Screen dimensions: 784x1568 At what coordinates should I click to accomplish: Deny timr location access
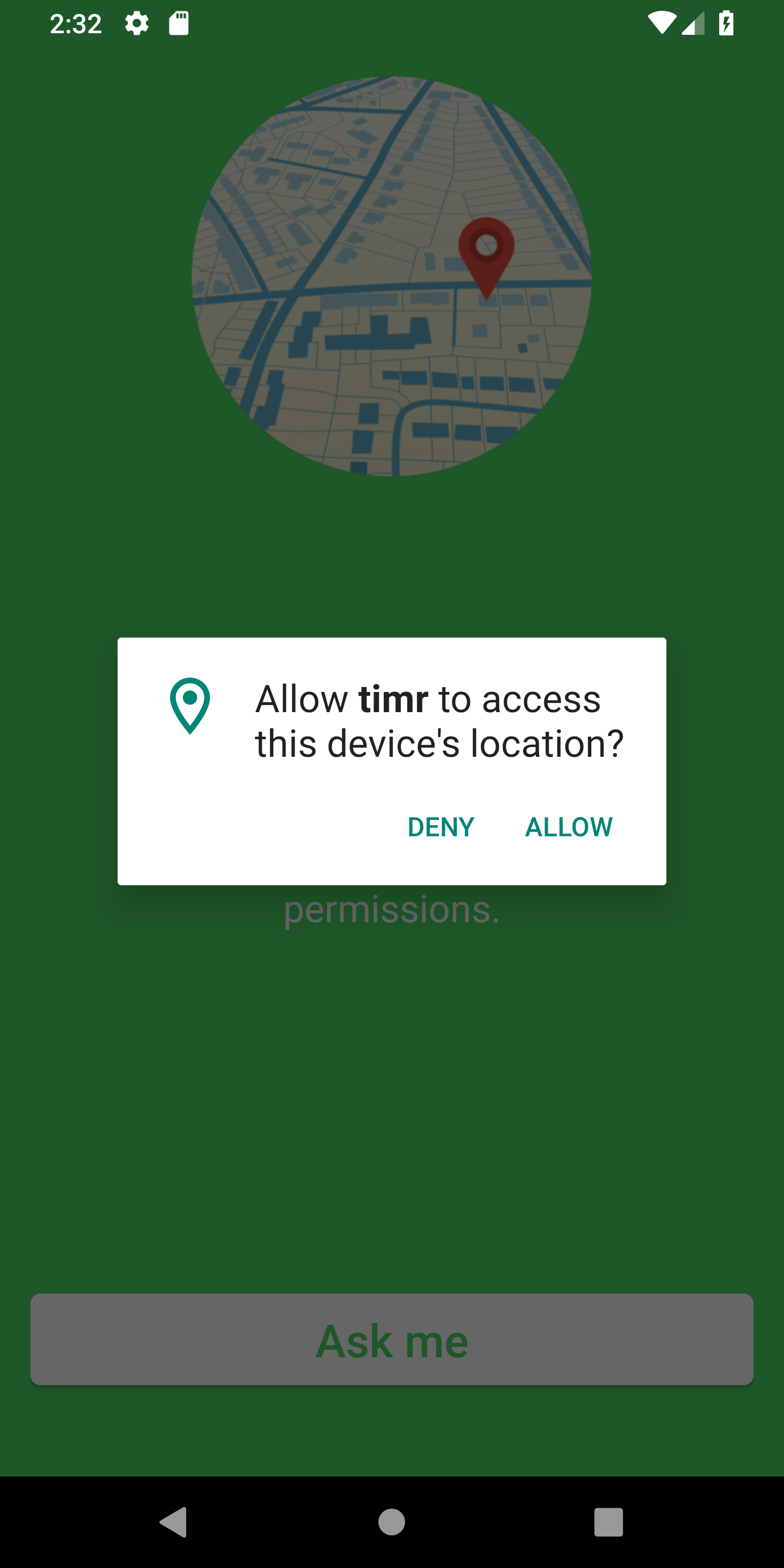440,826
